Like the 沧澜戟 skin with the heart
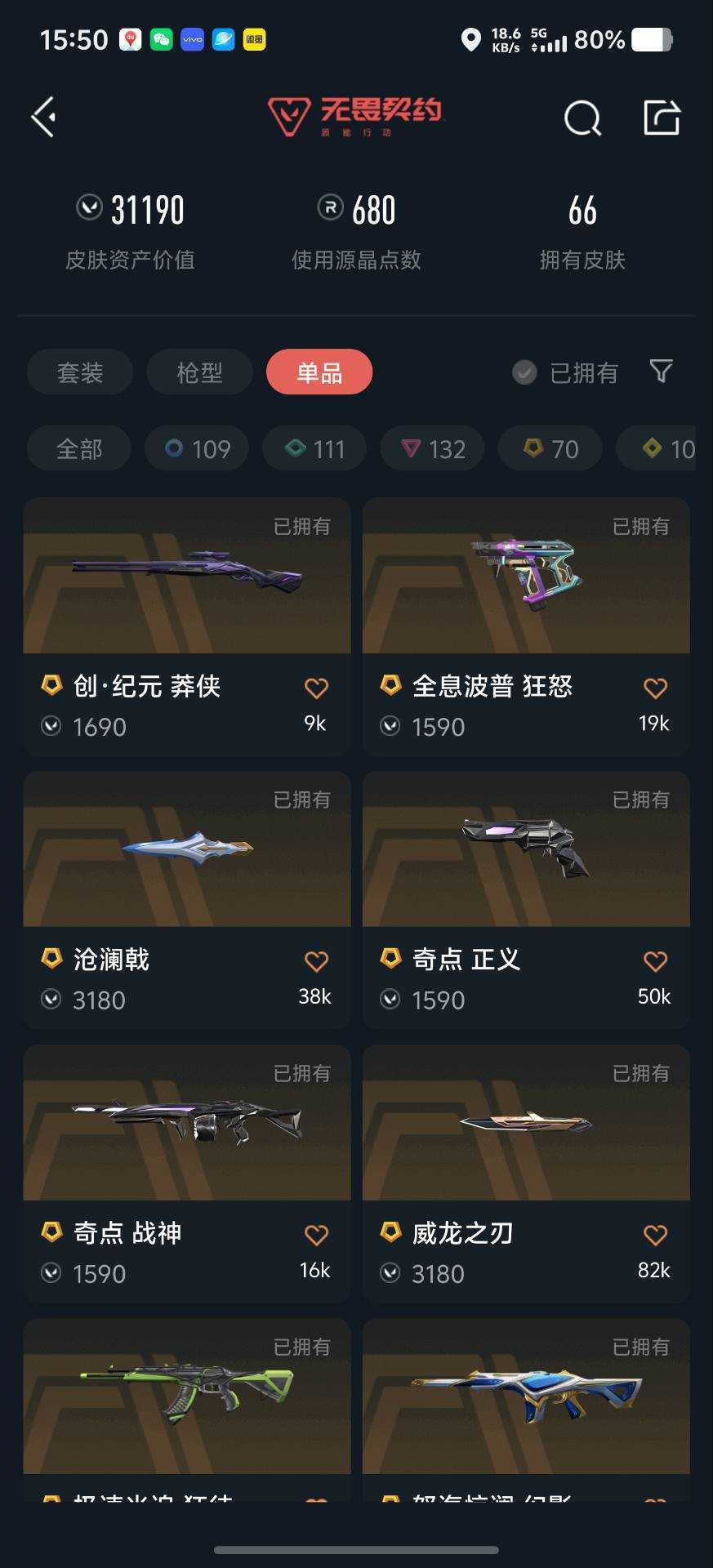This screenshot has height=1568, width=713. pyautogui.click(x=316, y=961)
